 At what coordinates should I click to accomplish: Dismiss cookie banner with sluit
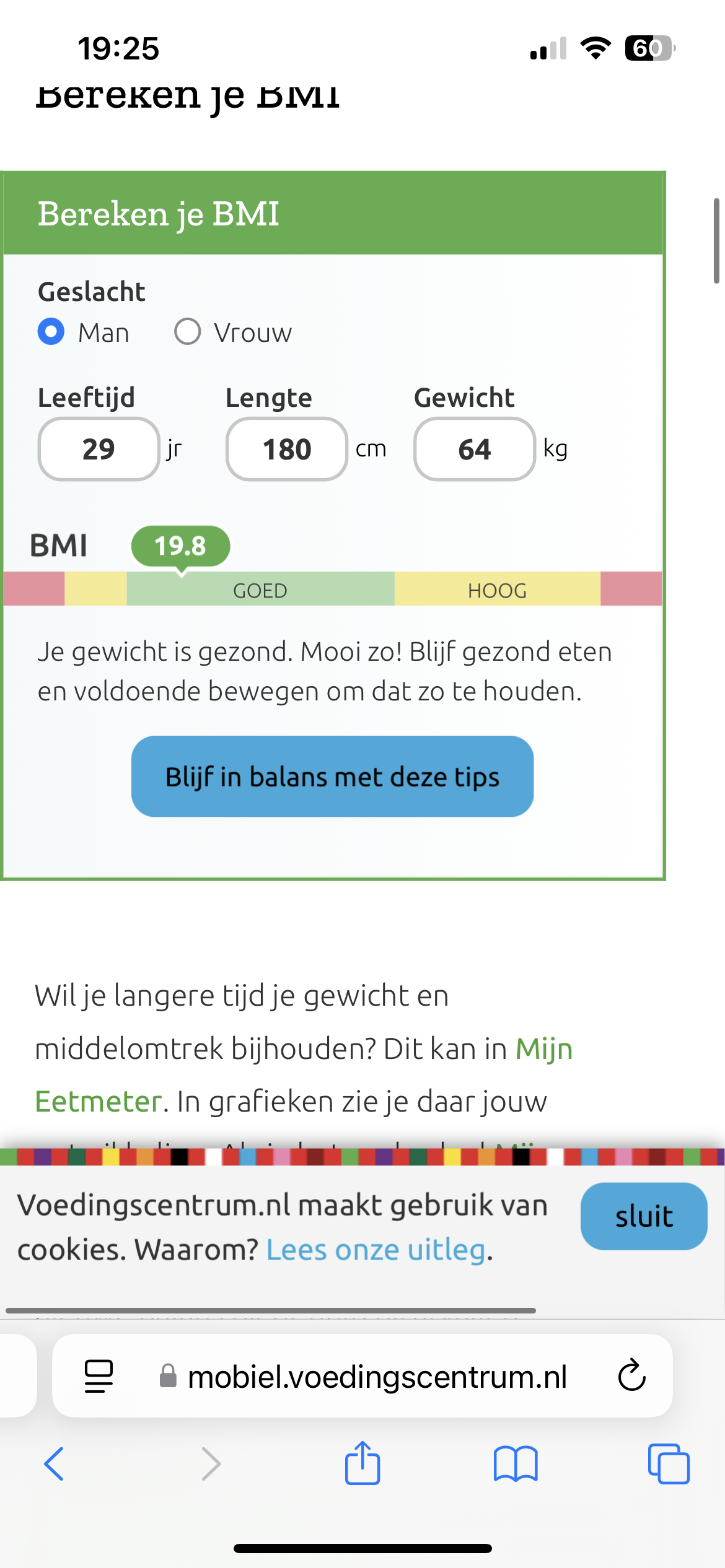coord(643,1216)
